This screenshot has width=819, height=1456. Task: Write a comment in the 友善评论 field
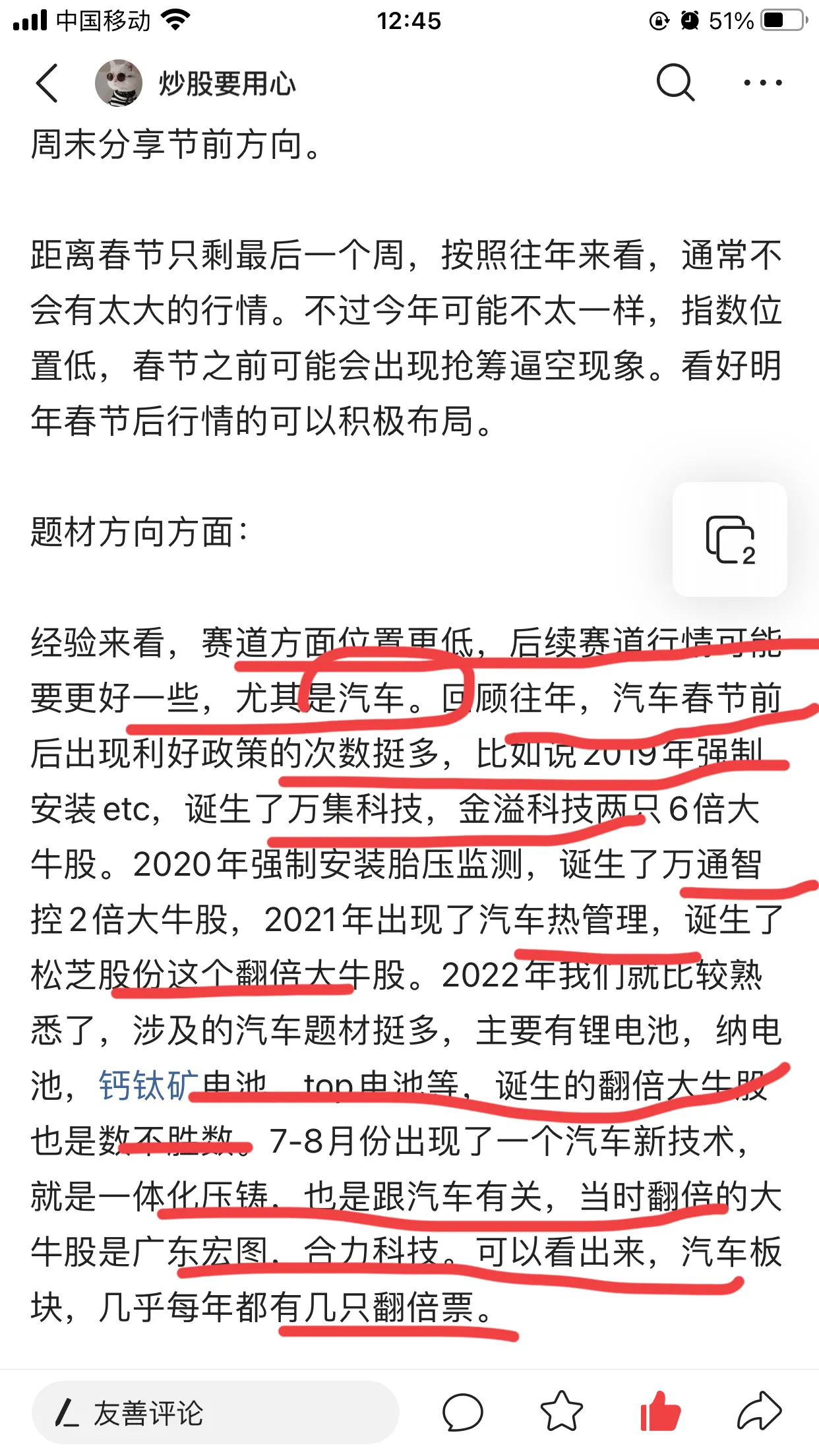click(216, 1412)
